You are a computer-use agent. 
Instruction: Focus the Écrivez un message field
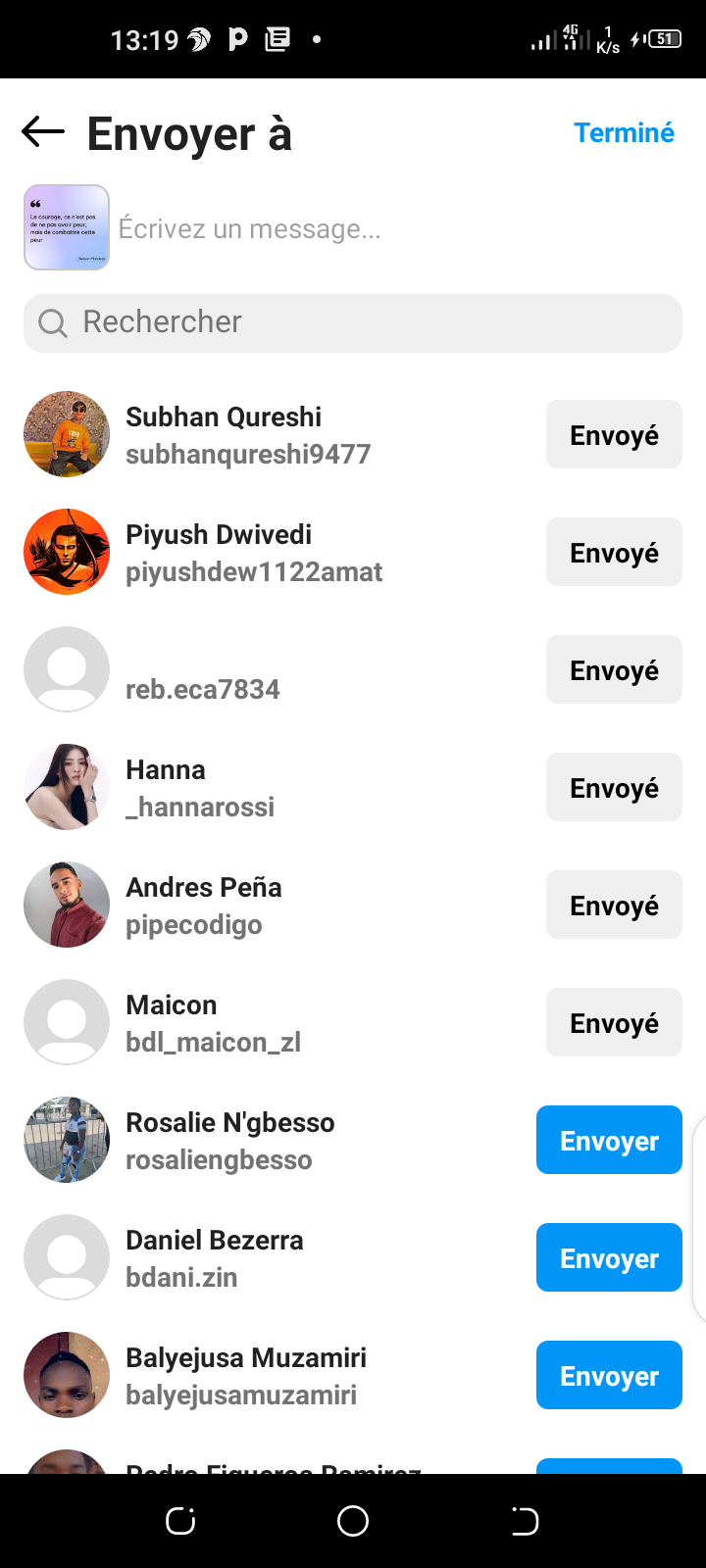(x=392, y=229)
